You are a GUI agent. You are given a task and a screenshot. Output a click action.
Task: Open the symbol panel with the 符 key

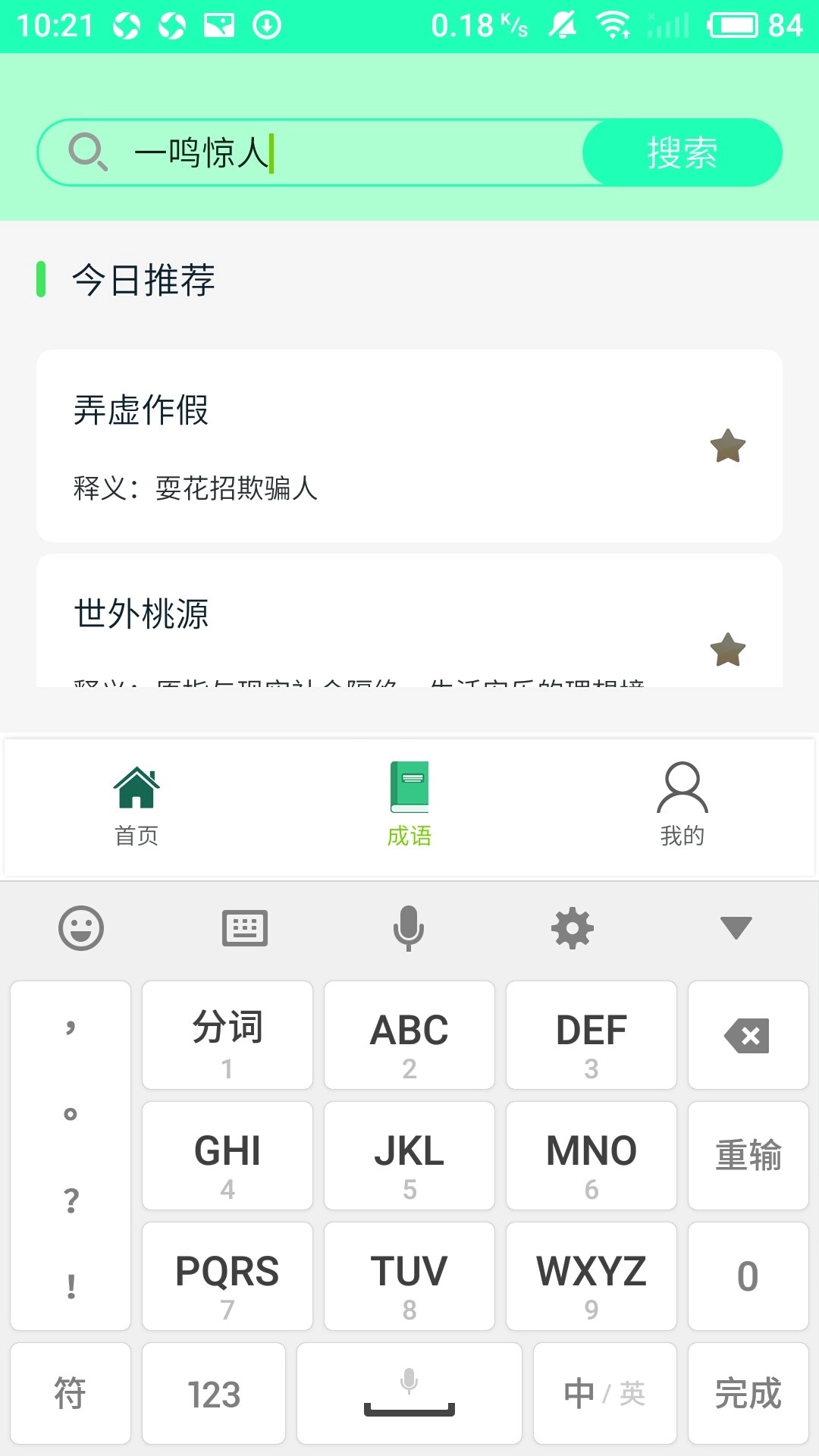tap(70, 1393)
